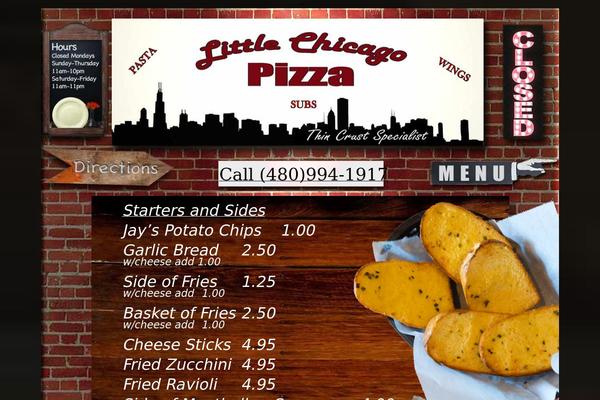Tap the Little Chicago Pizza banner

[297, 80]
